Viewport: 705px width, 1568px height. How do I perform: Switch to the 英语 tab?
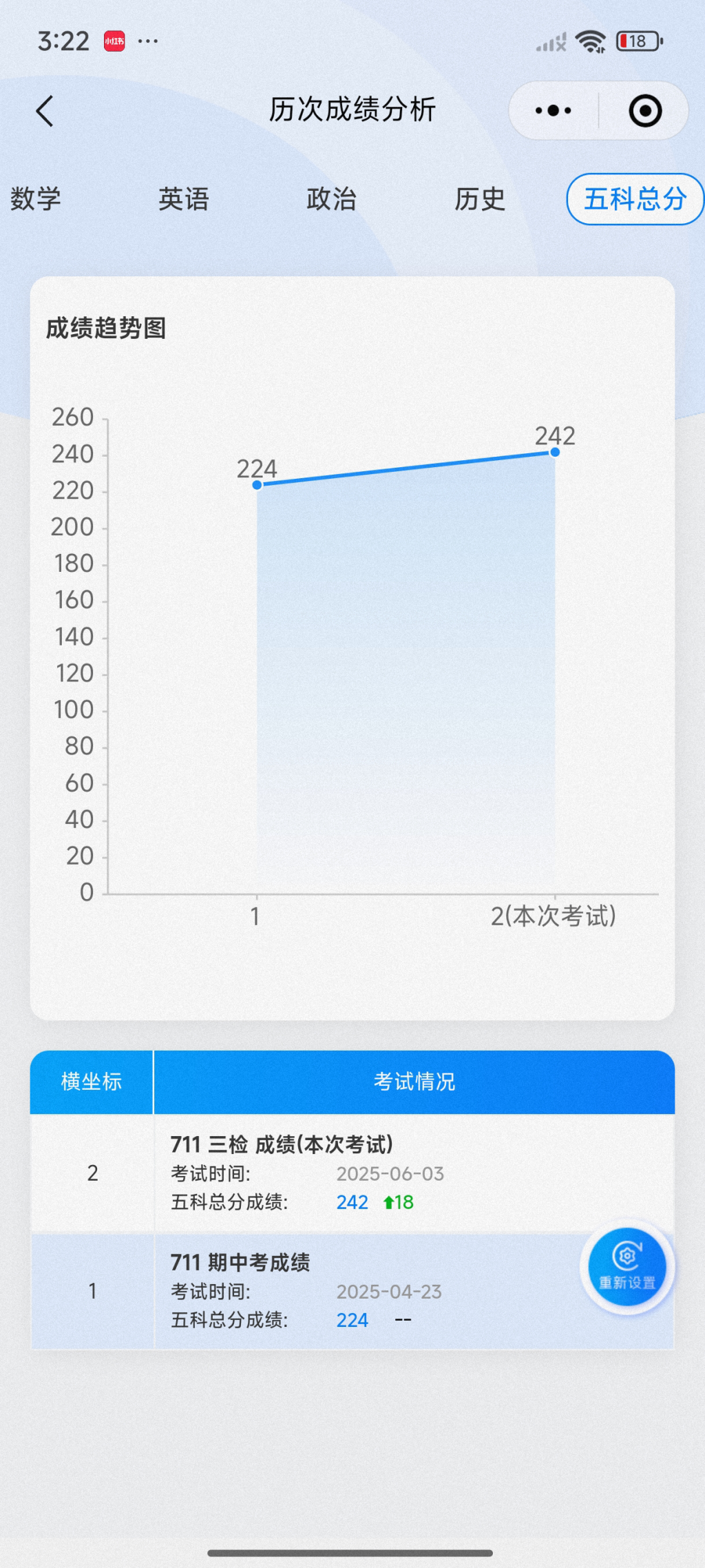tap(184, 199)
